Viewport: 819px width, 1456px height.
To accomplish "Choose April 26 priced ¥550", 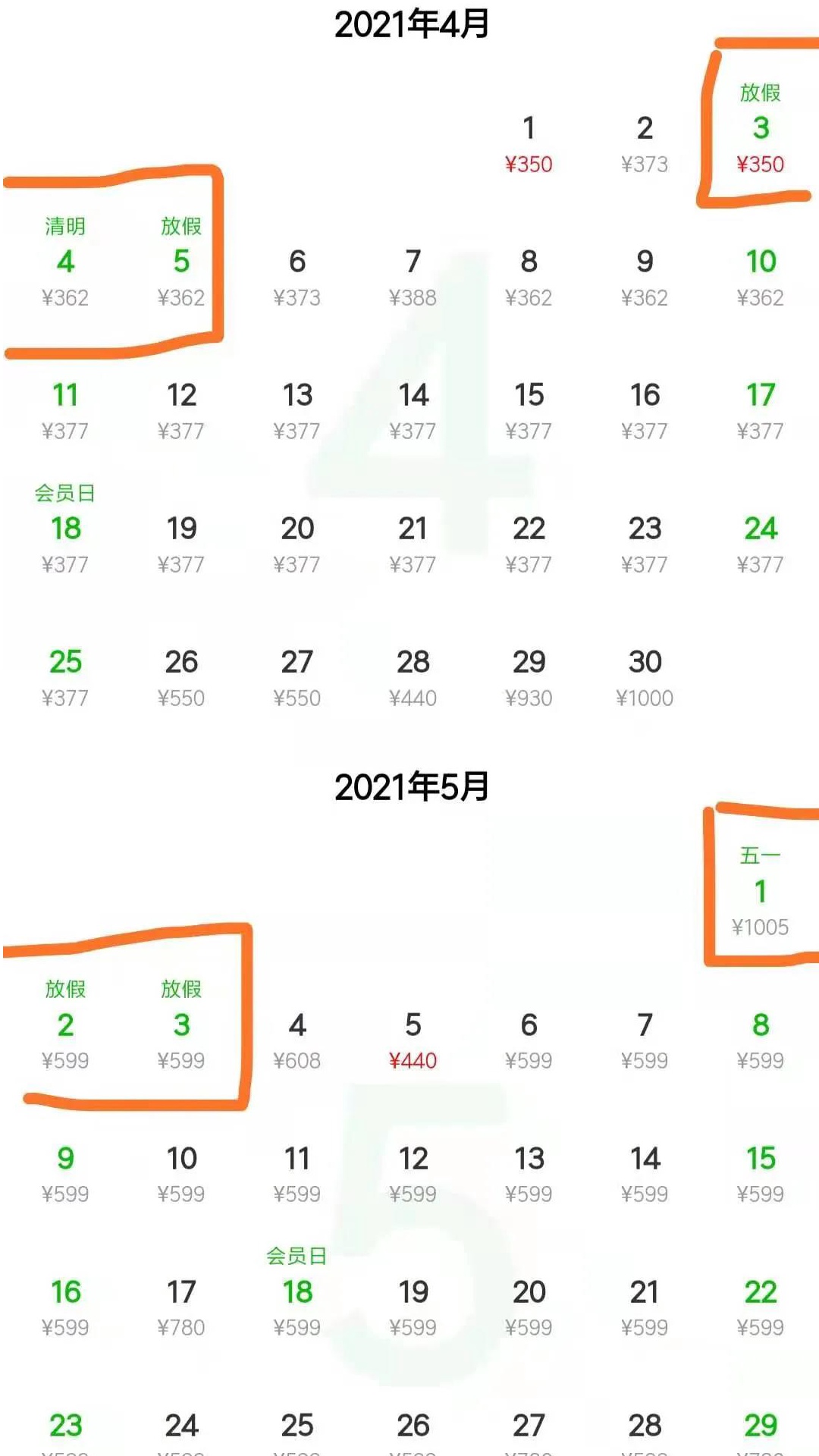I will pyautogui.click(x=181, y=676).
